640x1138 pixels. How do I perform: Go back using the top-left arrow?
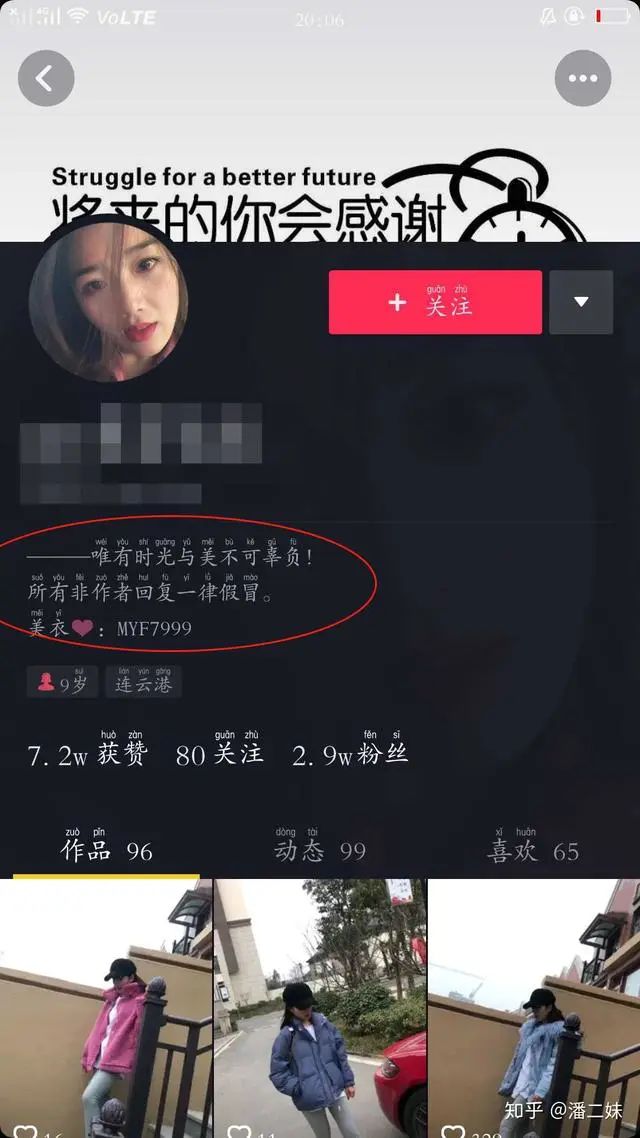pos(46,78)
